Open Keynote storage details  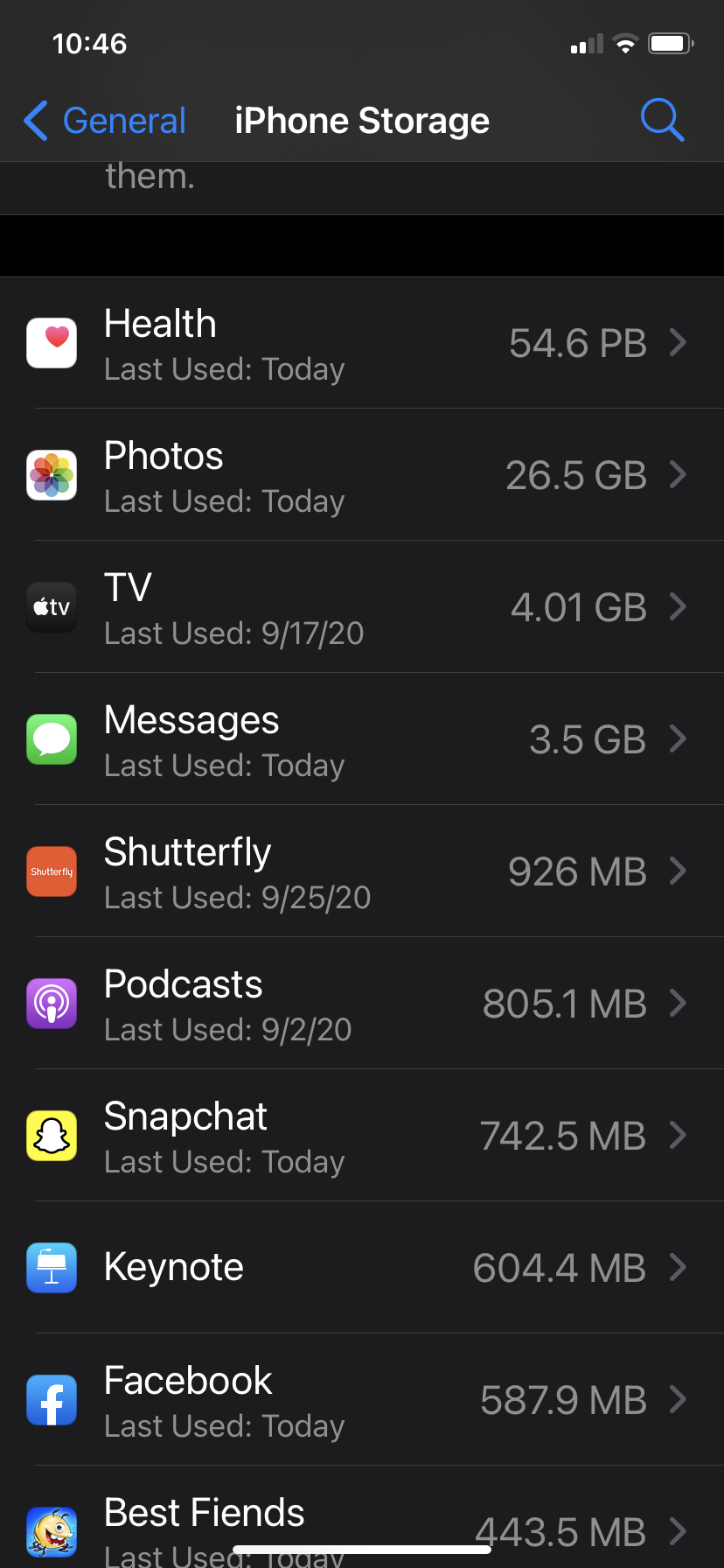[x=362, y=1268]
